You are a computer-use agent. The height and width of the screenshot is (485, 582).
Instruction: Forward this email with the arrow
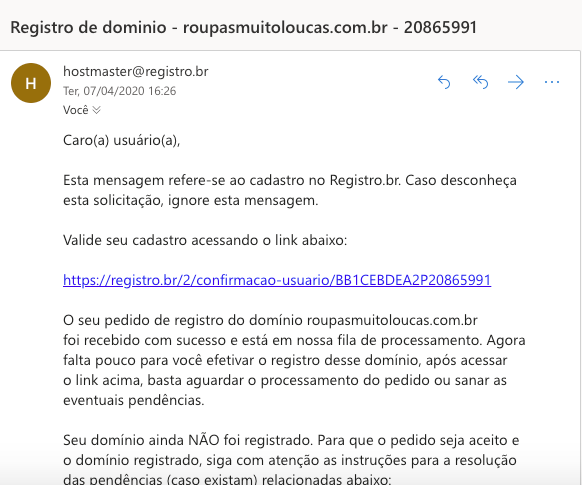516,82
